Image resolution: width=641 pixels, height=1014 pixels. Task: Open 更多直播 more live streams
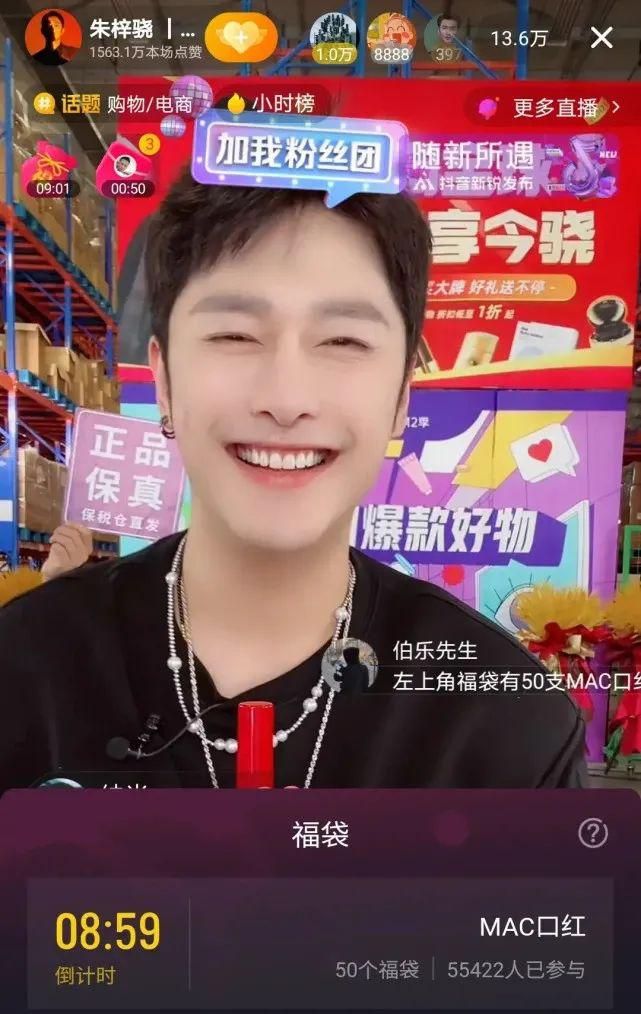pyautogui.click(x=549, y=107)
